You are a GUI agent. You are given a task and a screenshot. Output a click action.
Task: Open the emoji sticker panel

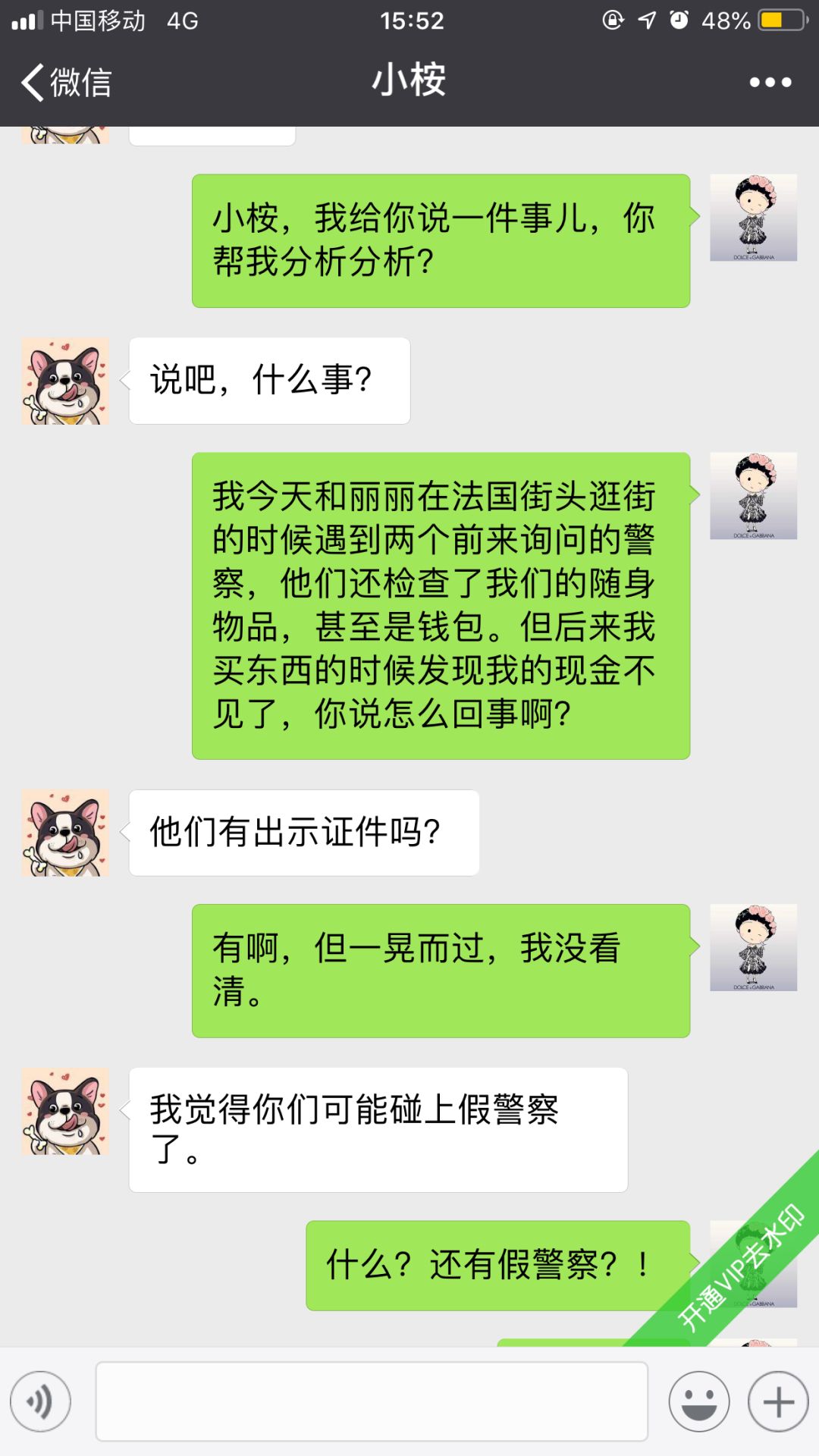coord(698,1401)
